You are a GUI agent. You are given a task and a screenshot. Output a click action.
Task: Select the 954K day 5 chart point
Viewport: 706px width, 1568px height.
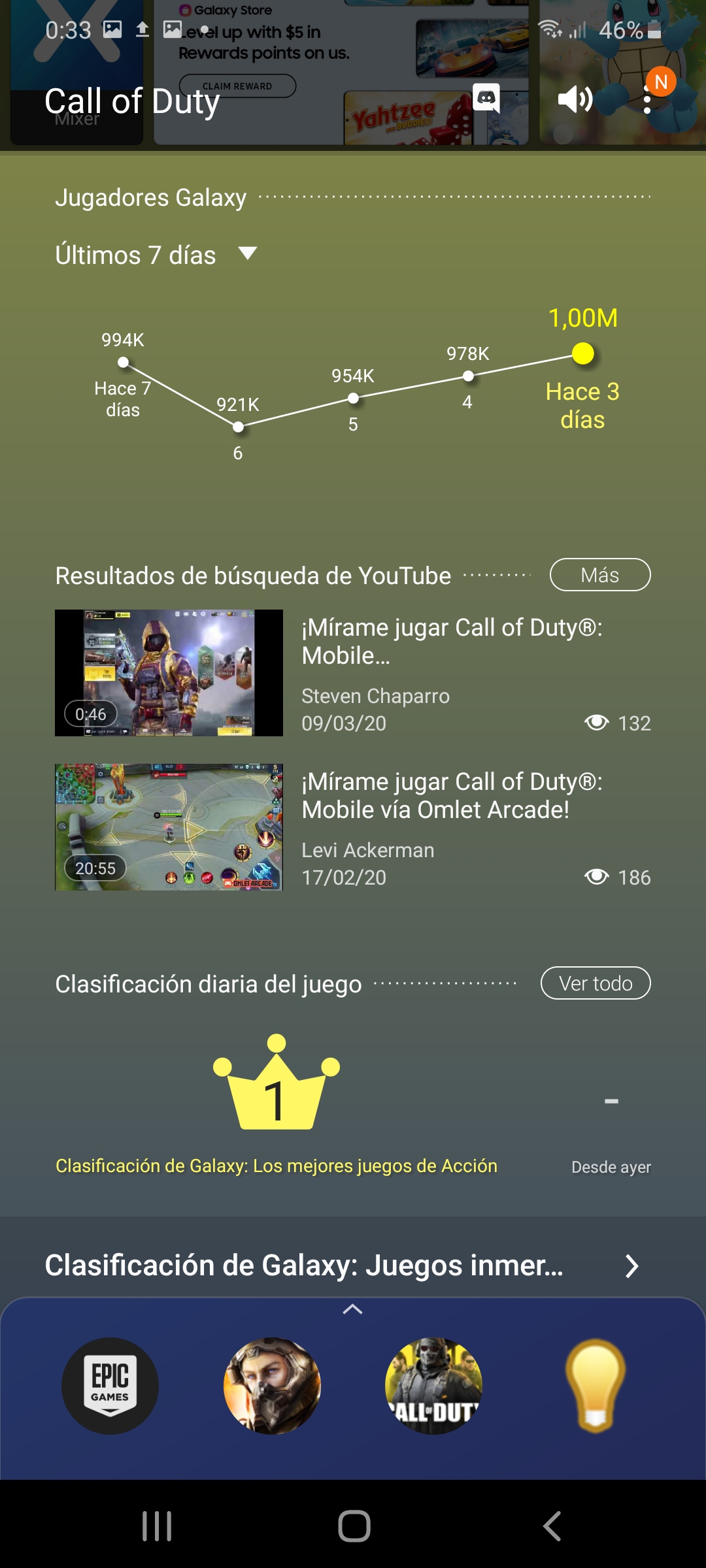(x=353, y=398)
